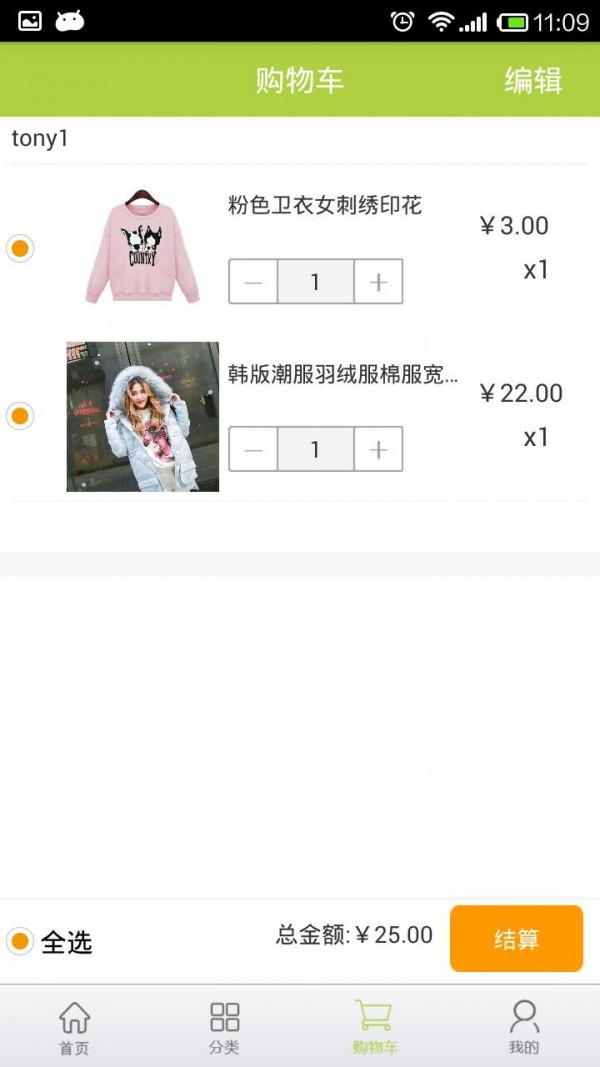Switch to the 分类 tab
Viewport: 600px width, 1067px height.
point(224,1027)
